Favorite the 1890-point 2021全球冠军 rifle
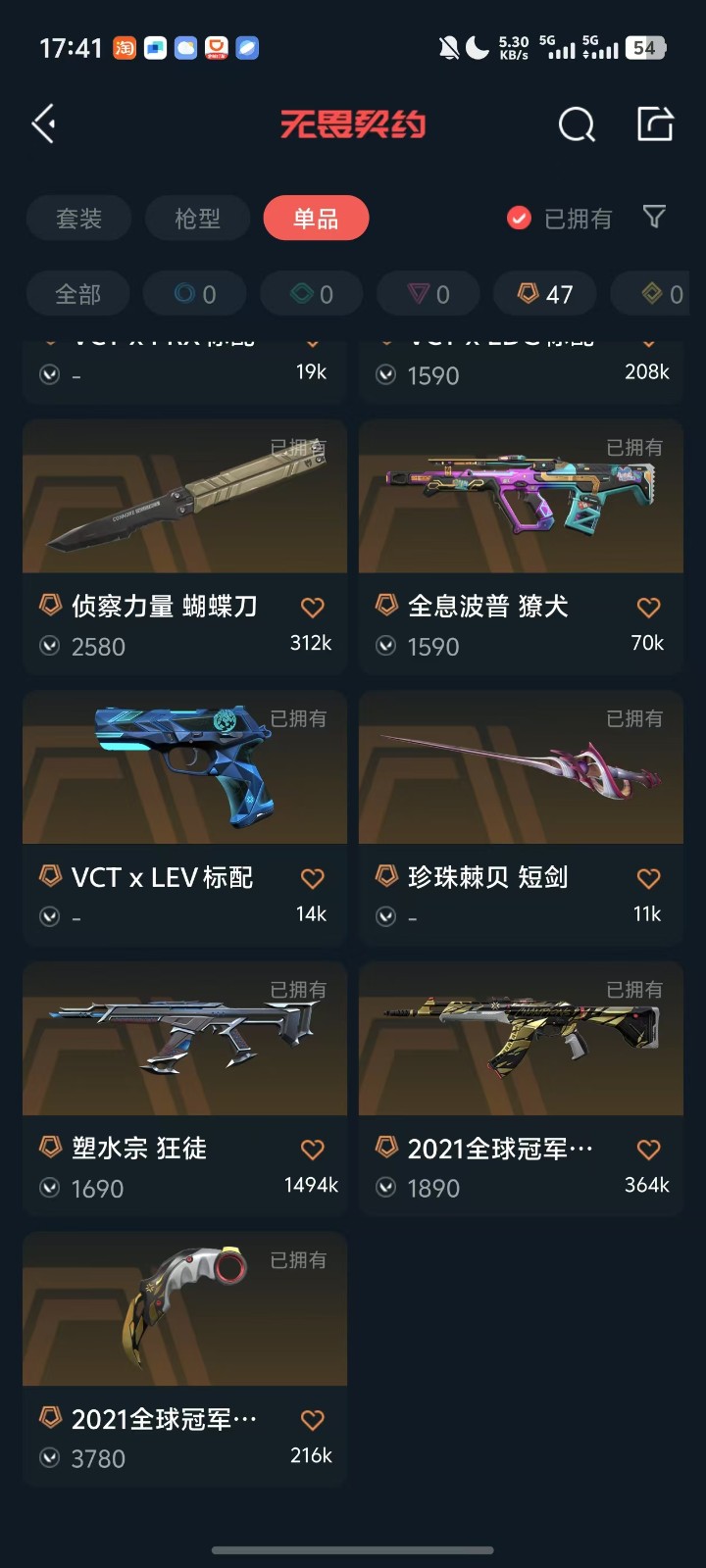 [648, 1150]
